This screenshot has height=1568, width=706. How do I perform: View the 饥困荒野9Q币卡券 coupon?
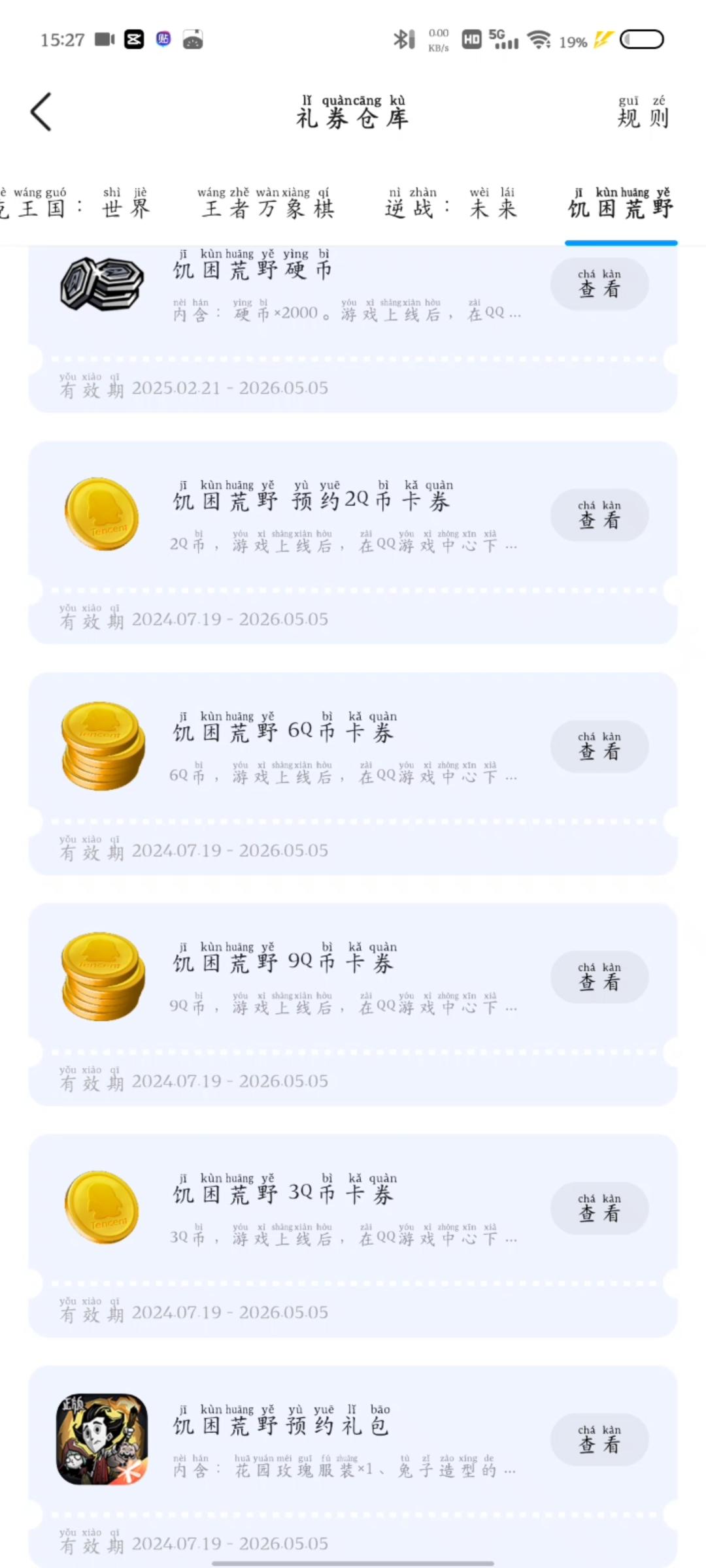599,977
